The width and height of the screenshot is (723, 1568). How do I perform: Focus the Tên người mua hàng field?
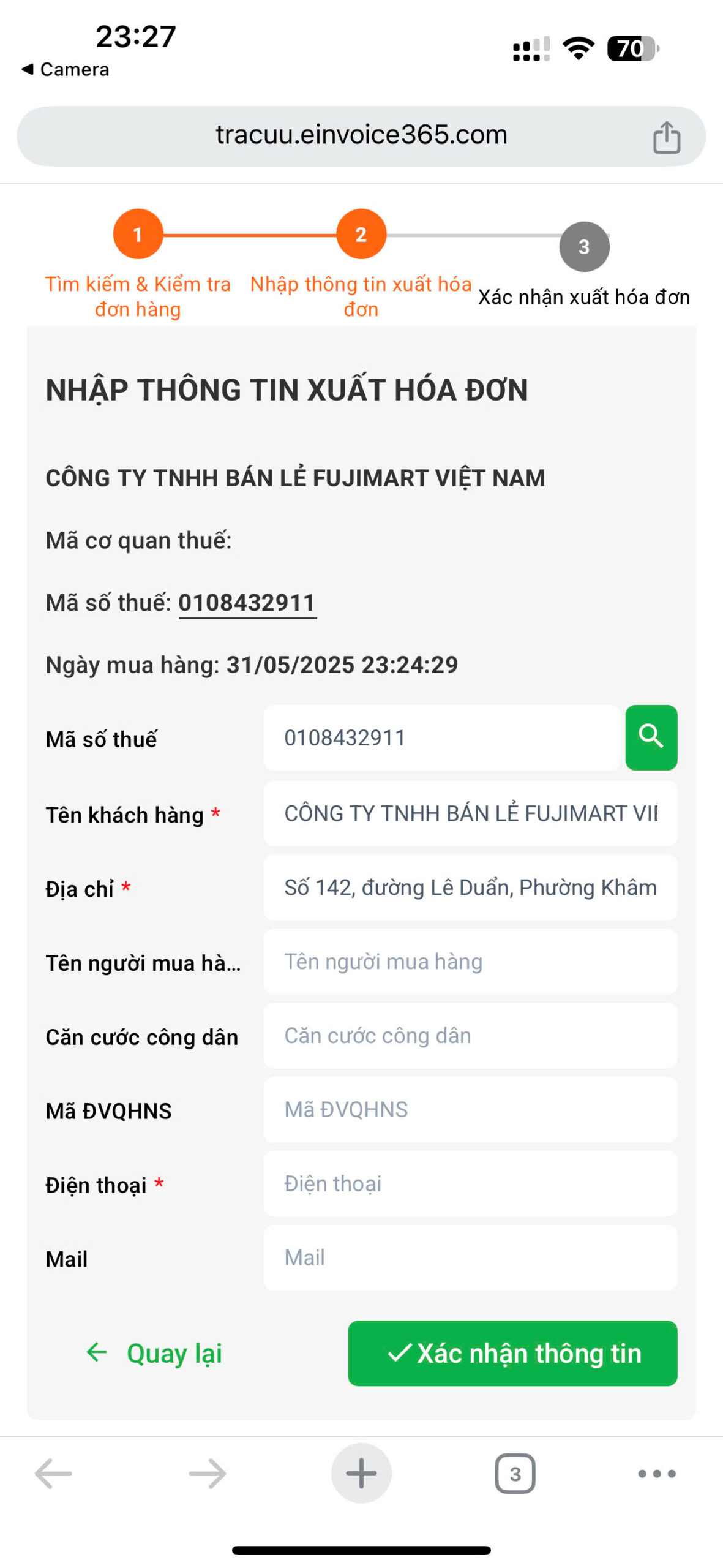coord(470,961)
